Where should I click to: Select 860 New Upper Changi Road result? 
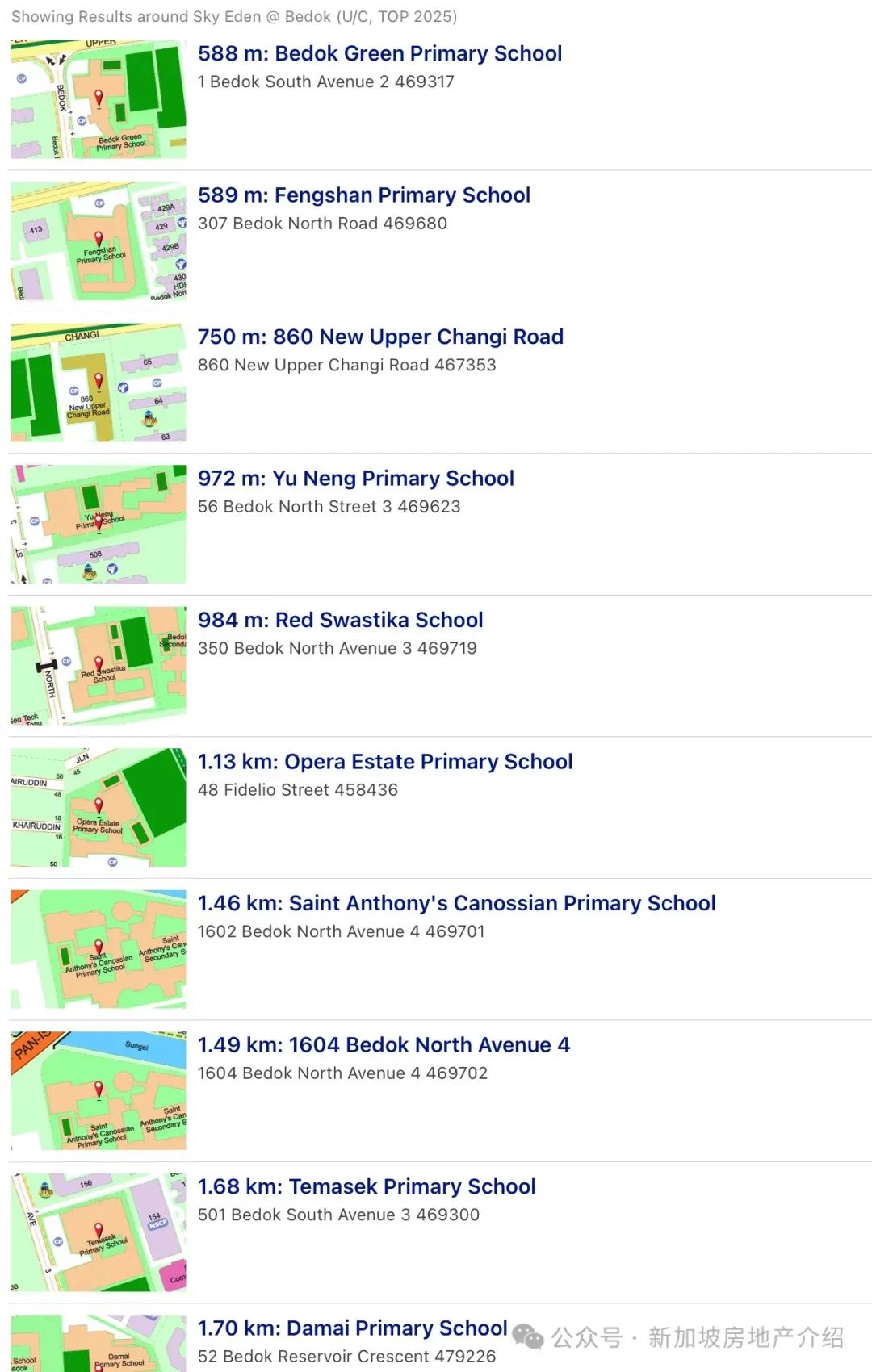[380, 337]
